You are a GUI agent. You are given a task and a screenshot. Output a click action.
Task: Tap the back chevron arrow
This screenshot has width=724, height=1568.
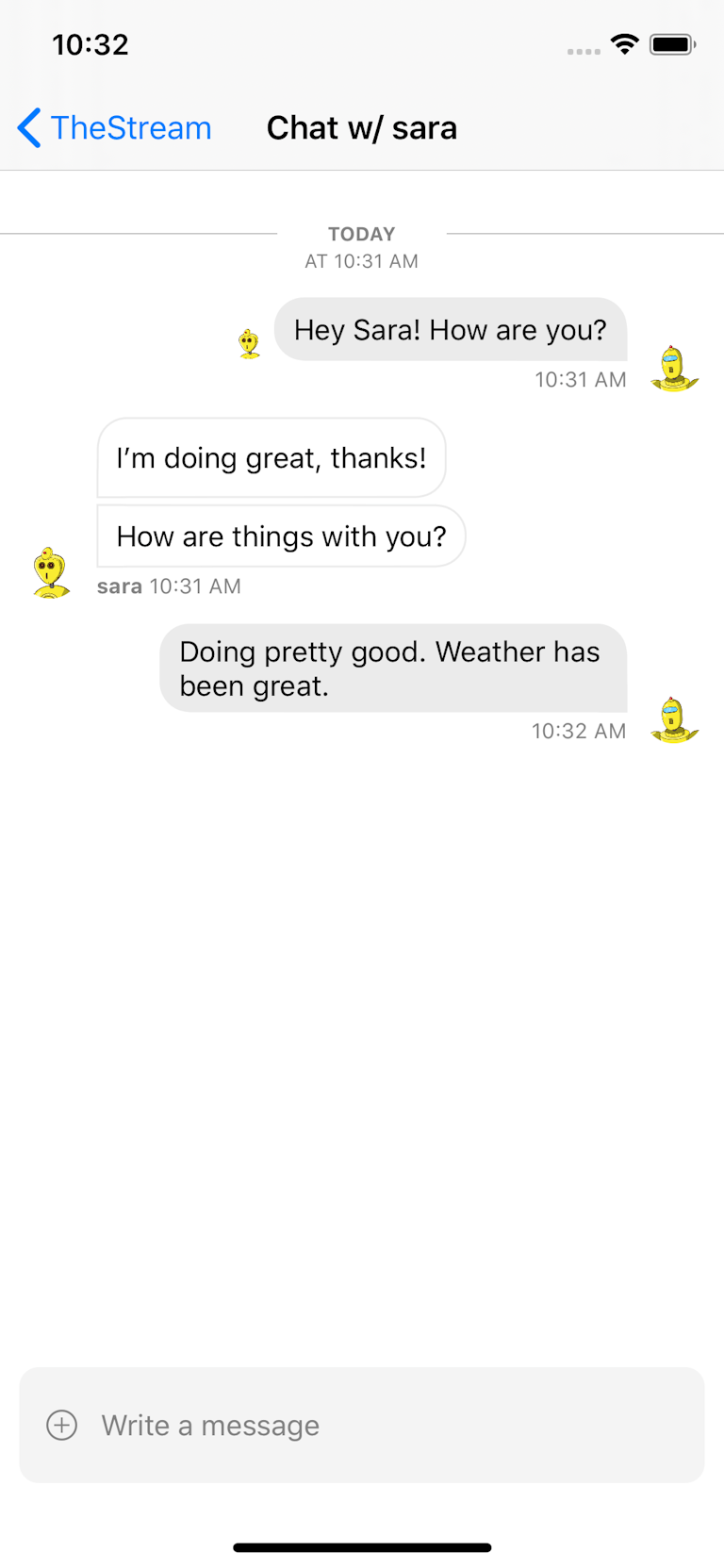point(27,127)
